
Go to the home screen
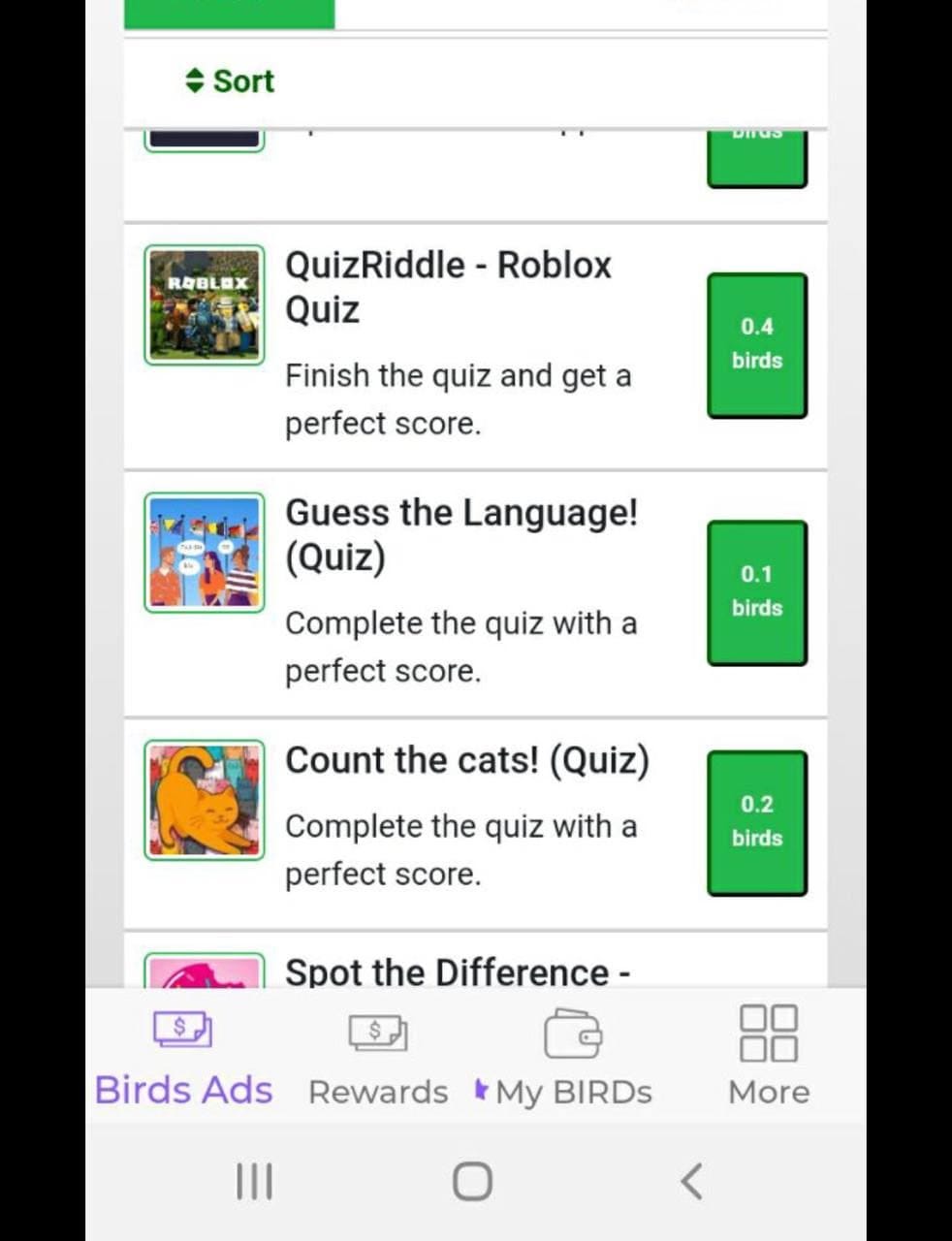473,1181
